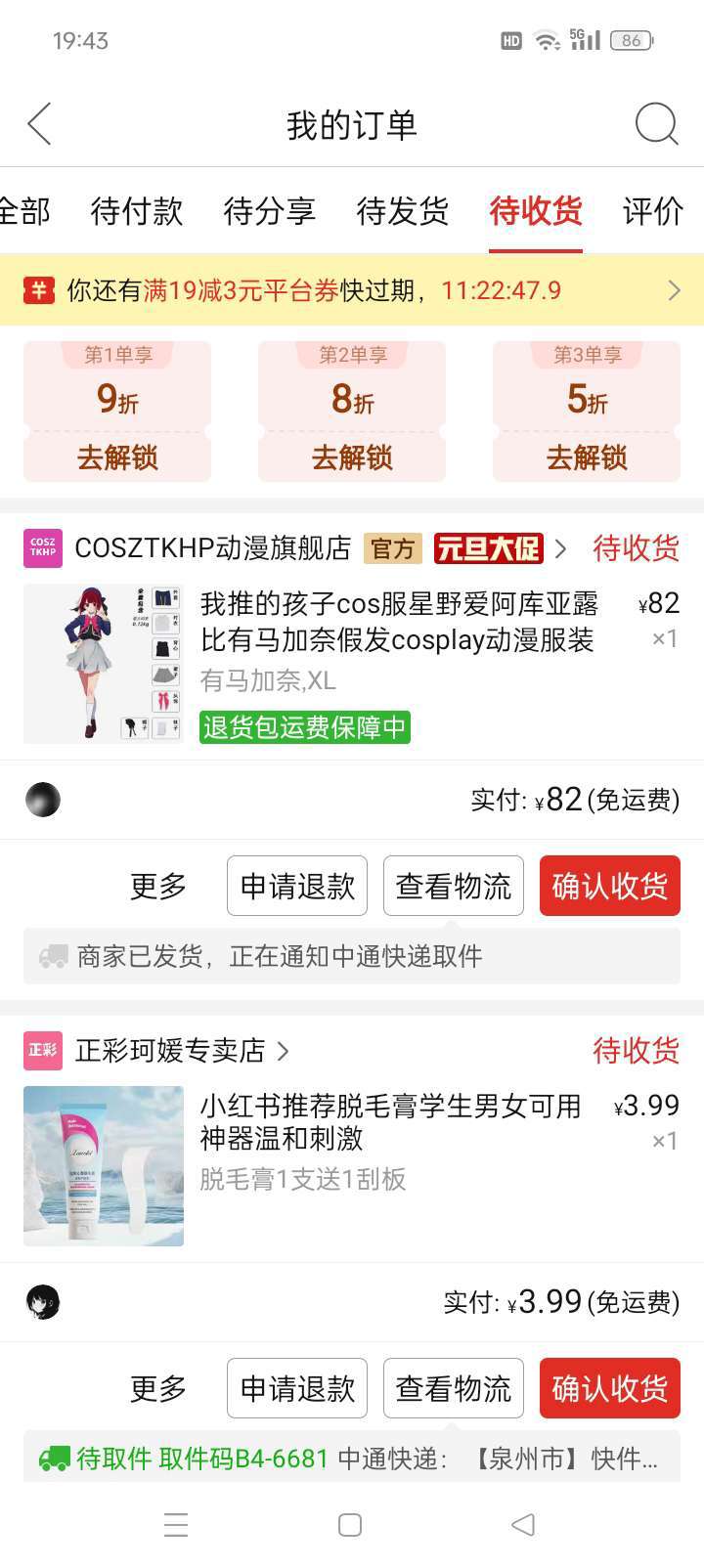704x1568 pixels.
Task: Open COSZTKHP动漫旗舰店 store page
Action: (x=212, y=548)
